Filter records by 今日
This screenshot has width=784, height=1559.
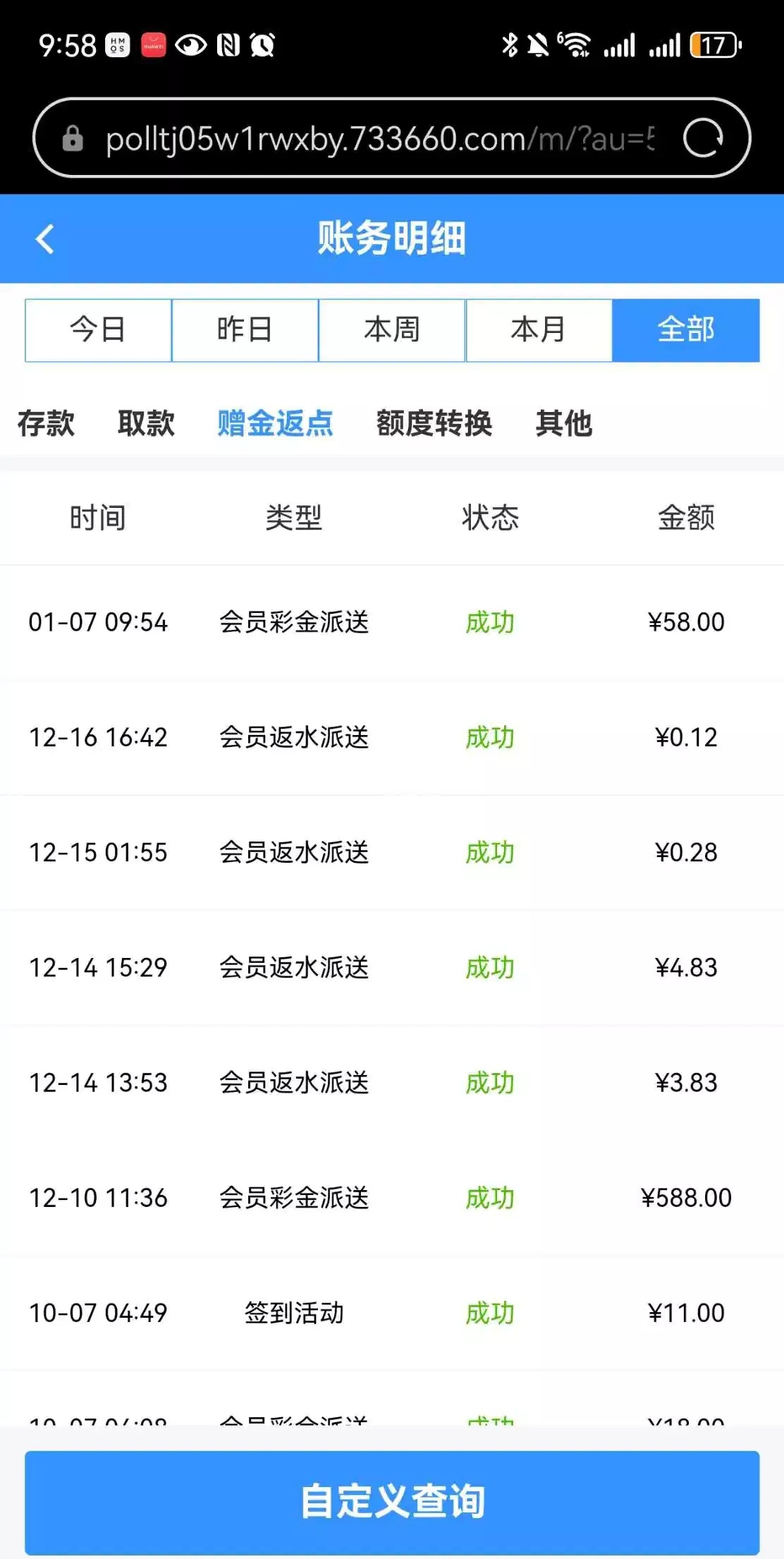click(98, 330)
